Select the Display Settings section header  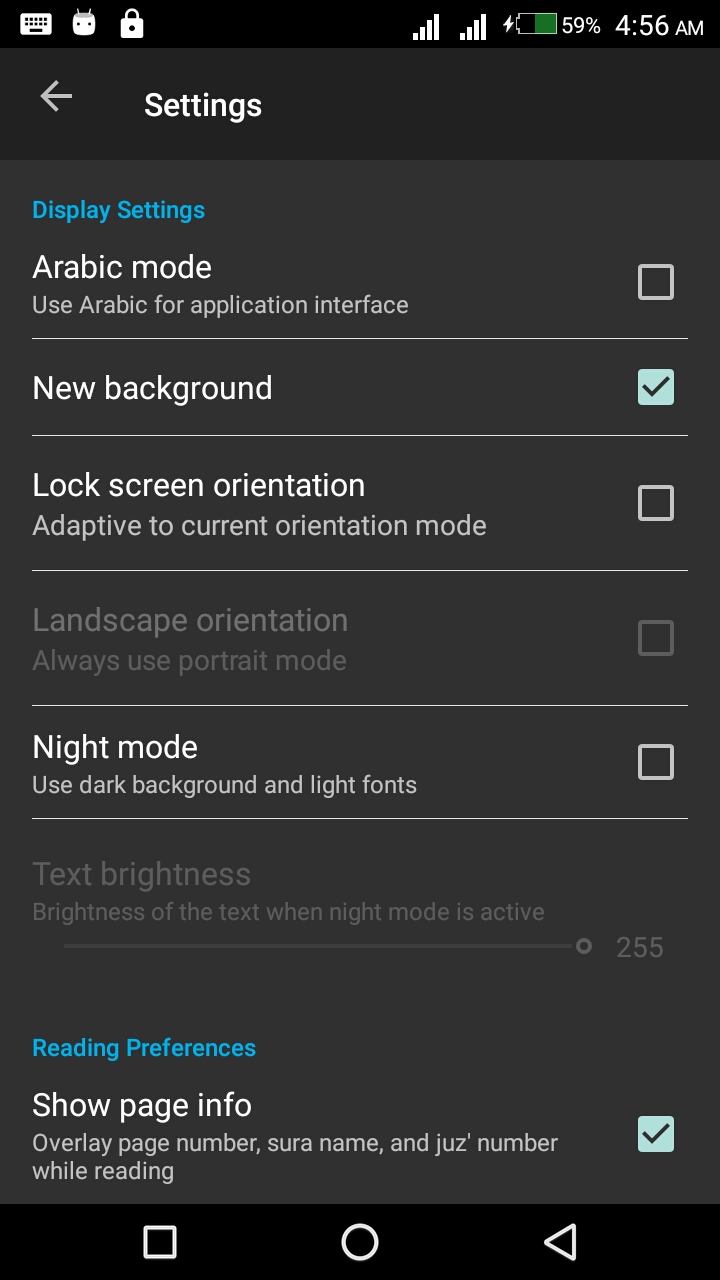(117, 210)
